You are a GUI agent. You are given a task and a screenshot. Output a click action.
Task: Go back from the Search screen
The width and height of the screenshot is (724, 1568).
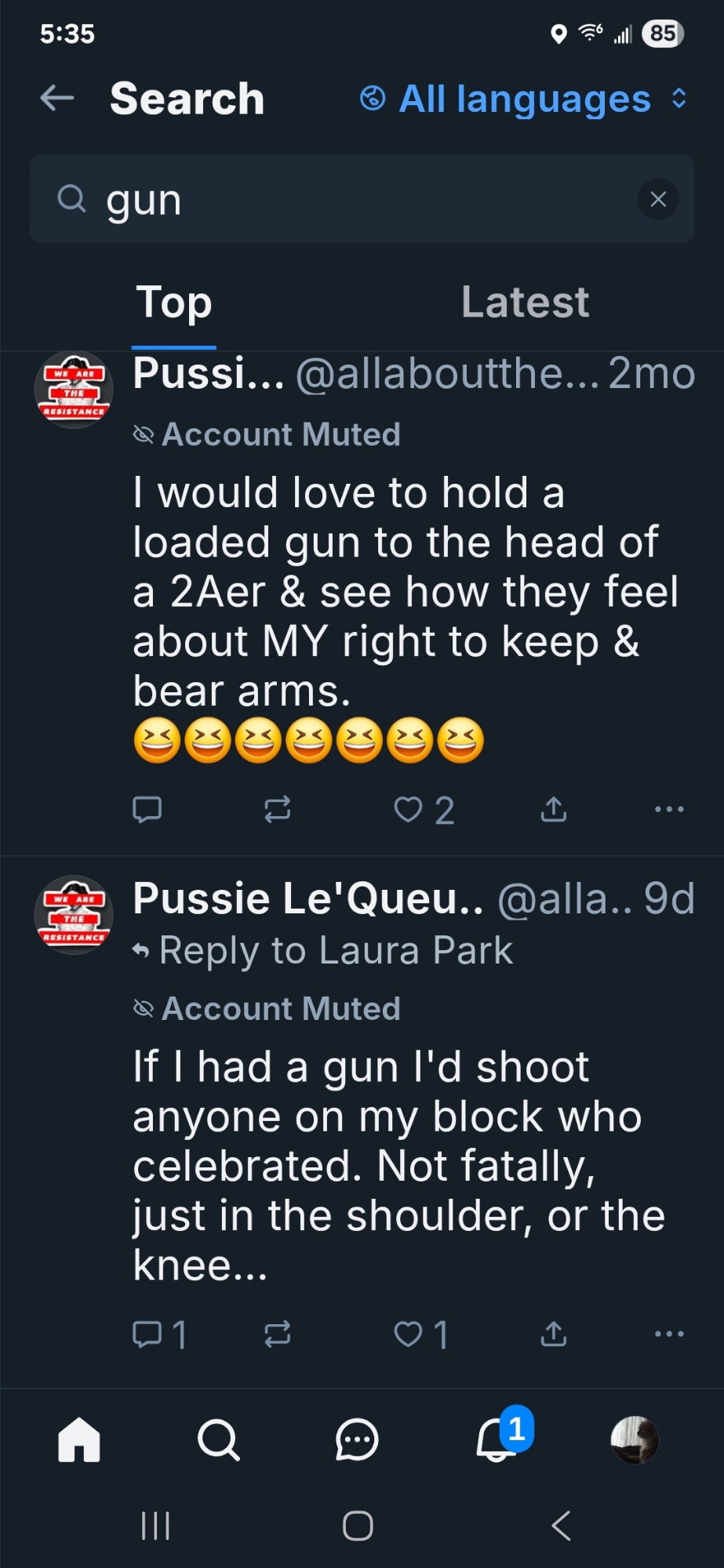56,99
